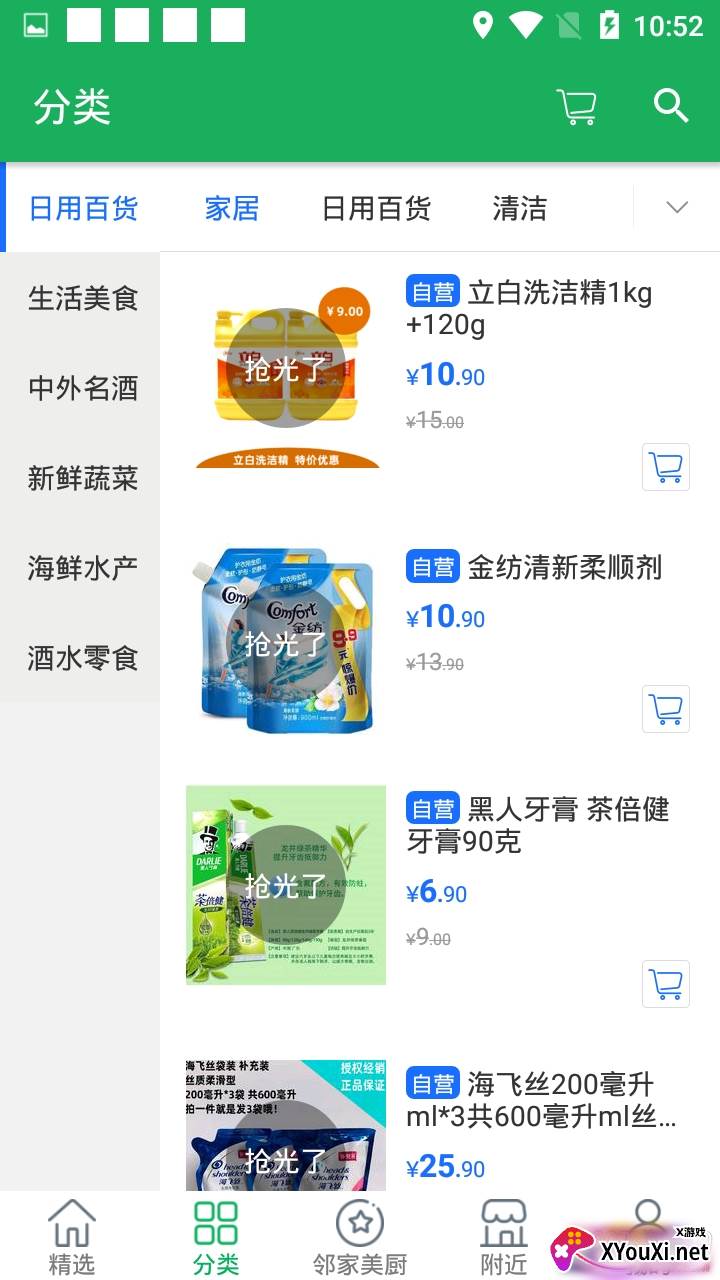This screenshot has height=1280, width=720.
Task: Switch to the 精选 bottom tab
Action: pos(72,1238)
